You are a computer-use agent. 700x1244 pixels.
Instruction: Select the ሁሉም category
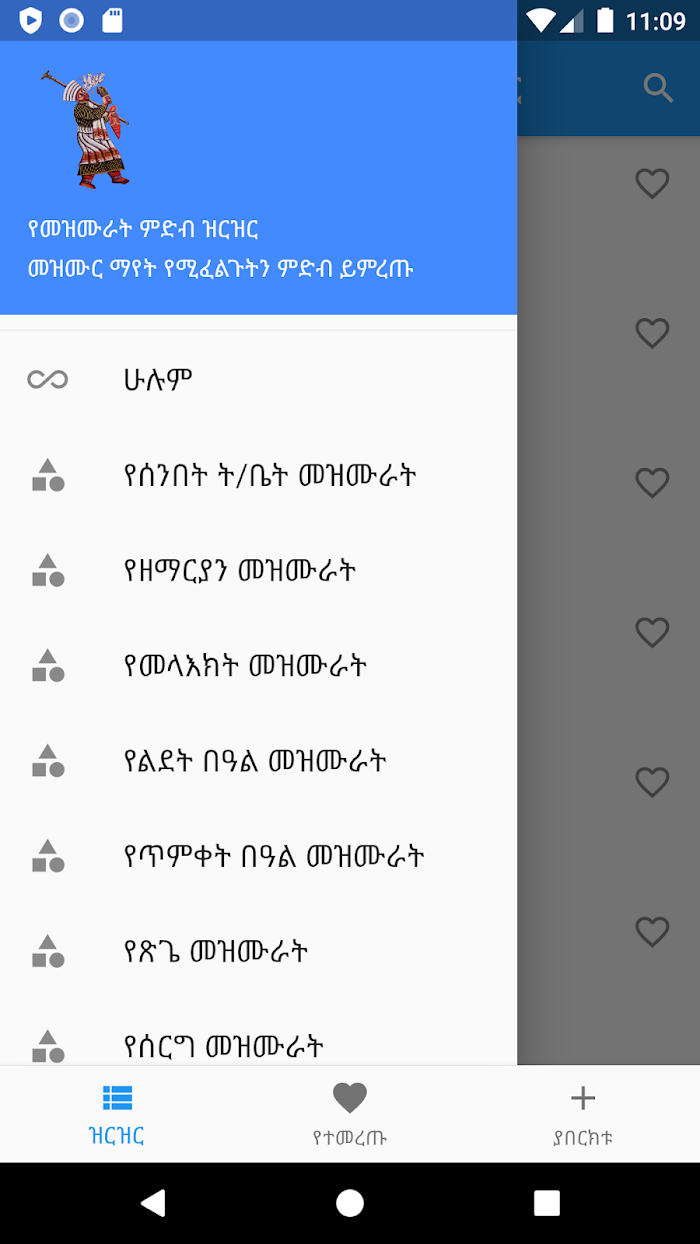click(x=258, y=379)
